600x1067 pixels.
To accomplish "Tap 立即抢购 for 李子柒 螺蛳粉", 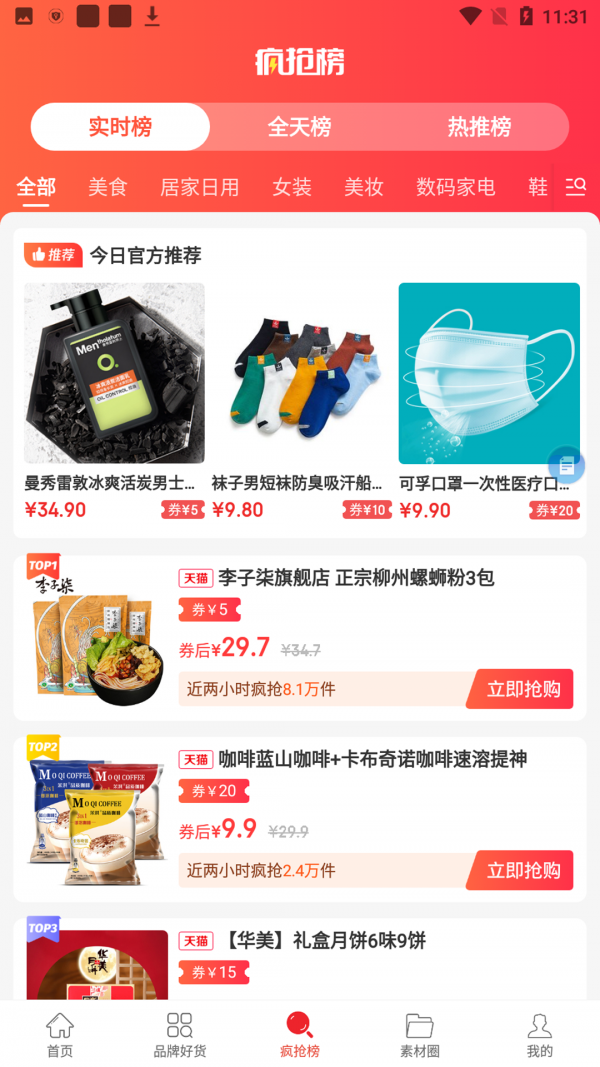I will (523, 689).
